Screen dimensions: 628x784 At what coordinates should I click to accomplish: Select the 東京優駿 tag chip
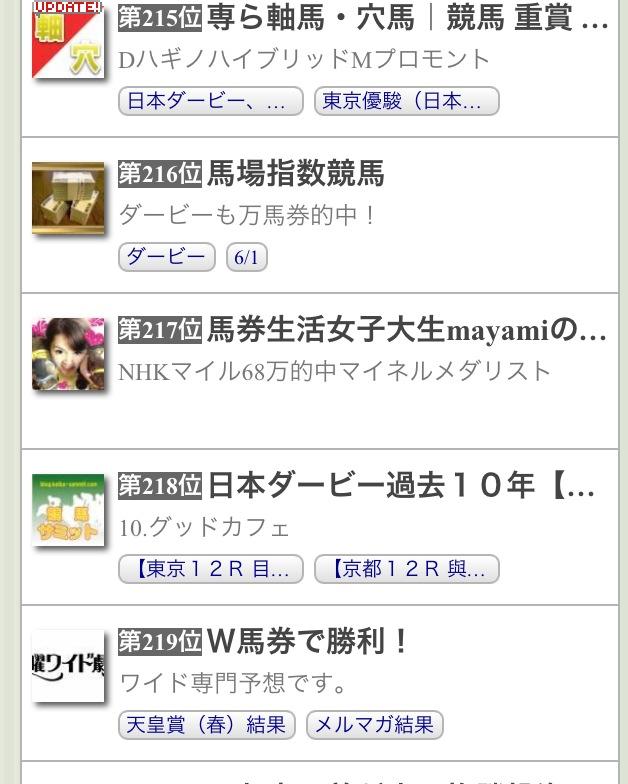pyautogui.click(x=406, y=101)
